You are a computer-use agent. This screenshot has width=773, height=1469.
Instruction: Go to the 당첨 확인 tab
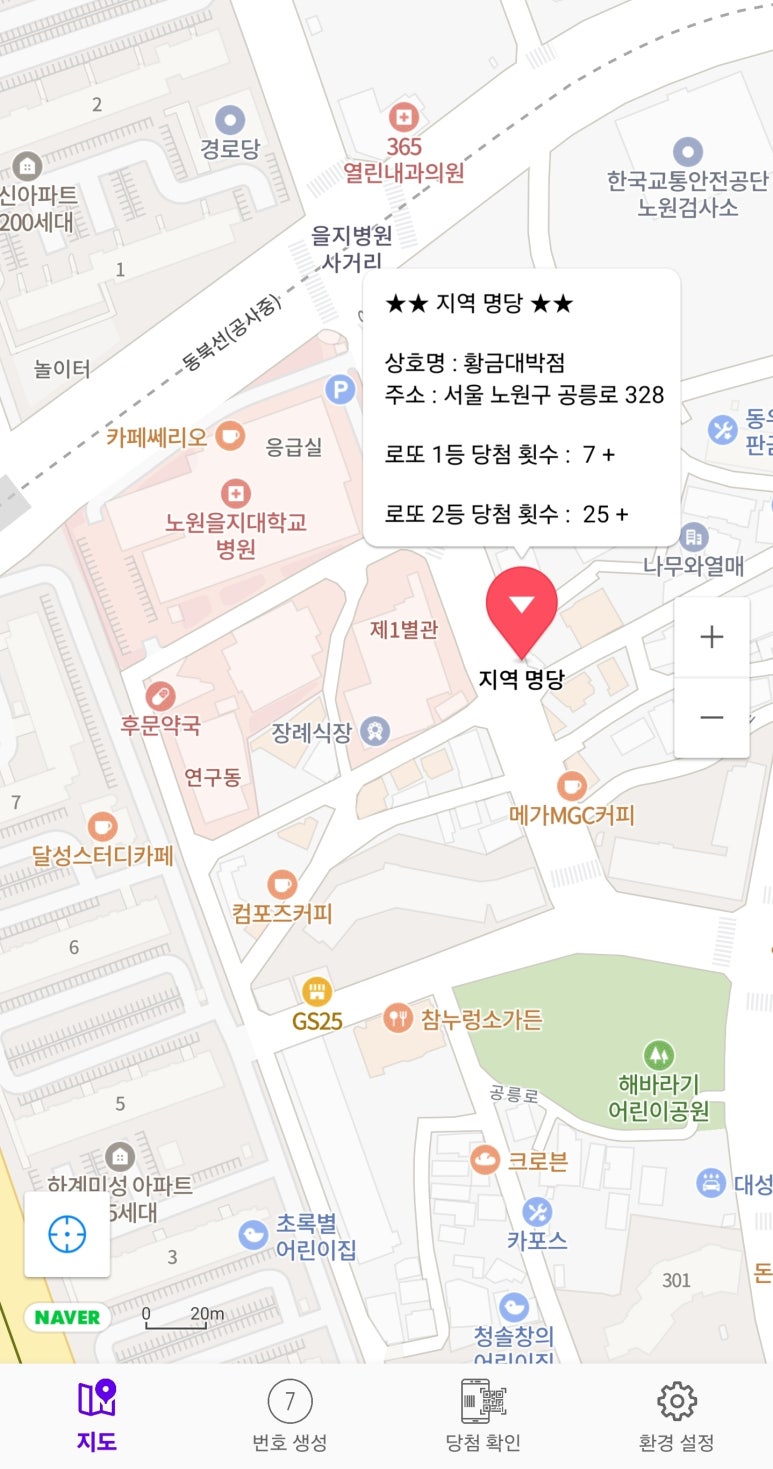[483, 1415]
